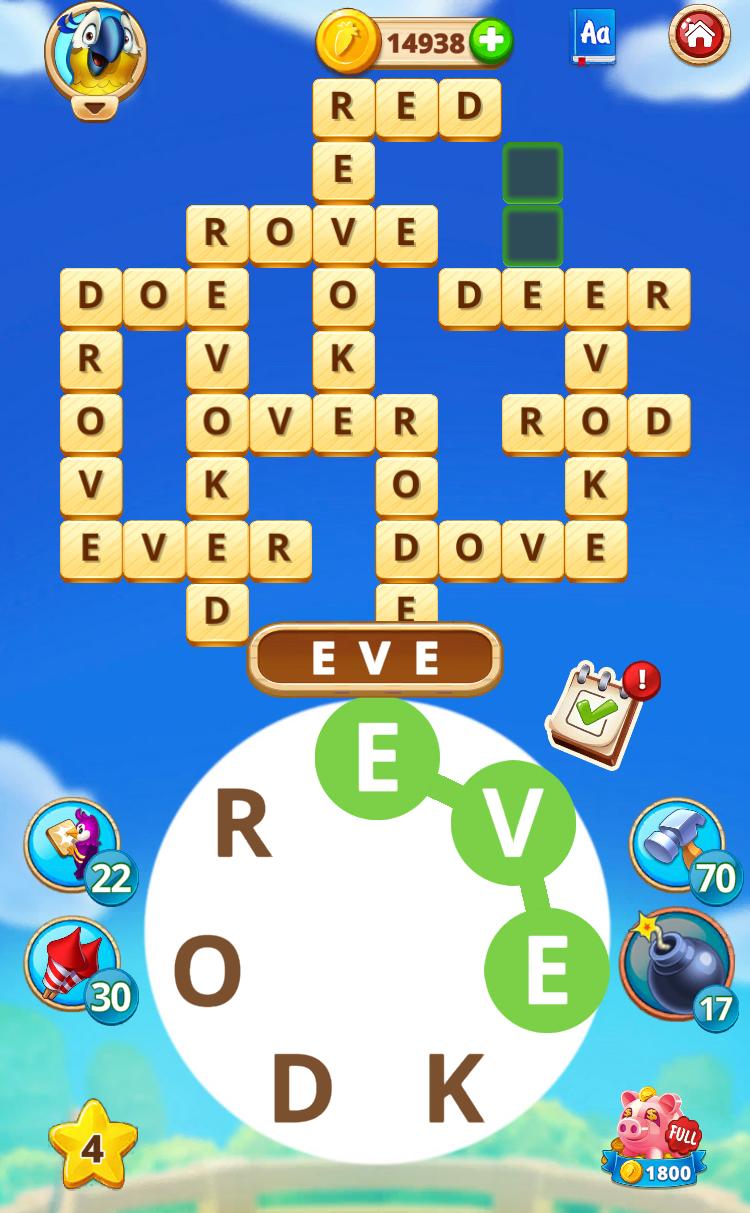
Task: Open the dictionary book icon
Action: click(594, 37)
